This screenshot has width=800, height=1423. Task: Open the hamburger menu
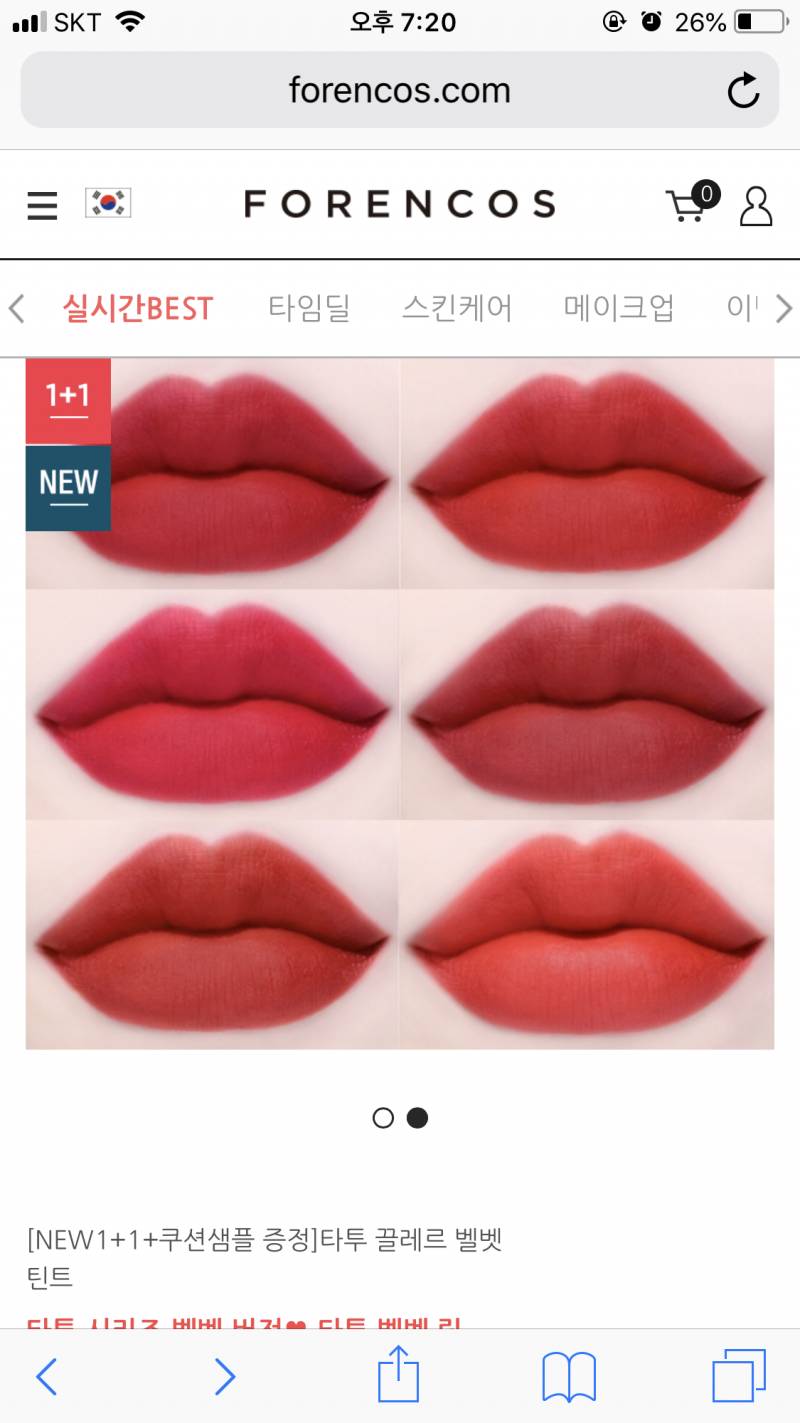42,205
